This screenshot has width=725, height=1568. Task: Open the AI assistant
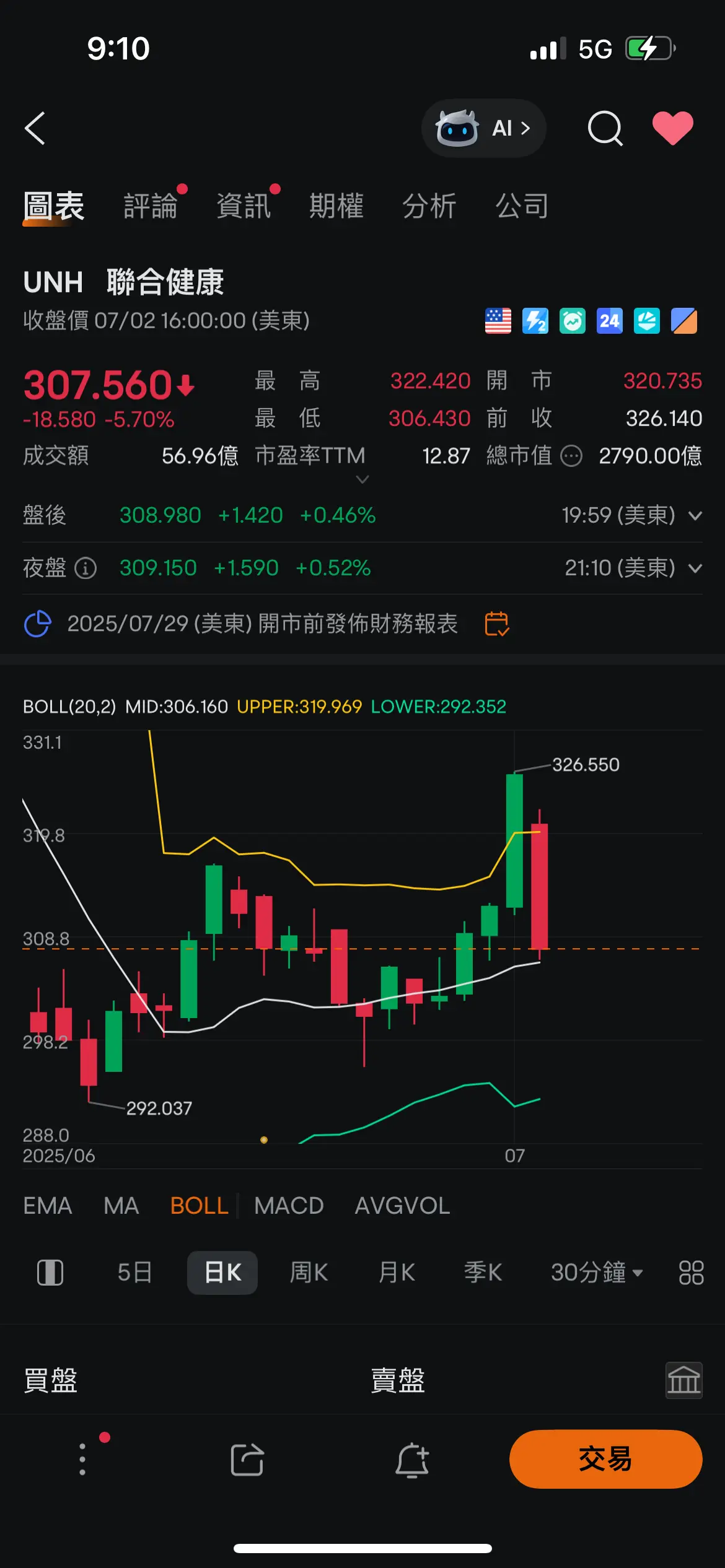[483, 128]
